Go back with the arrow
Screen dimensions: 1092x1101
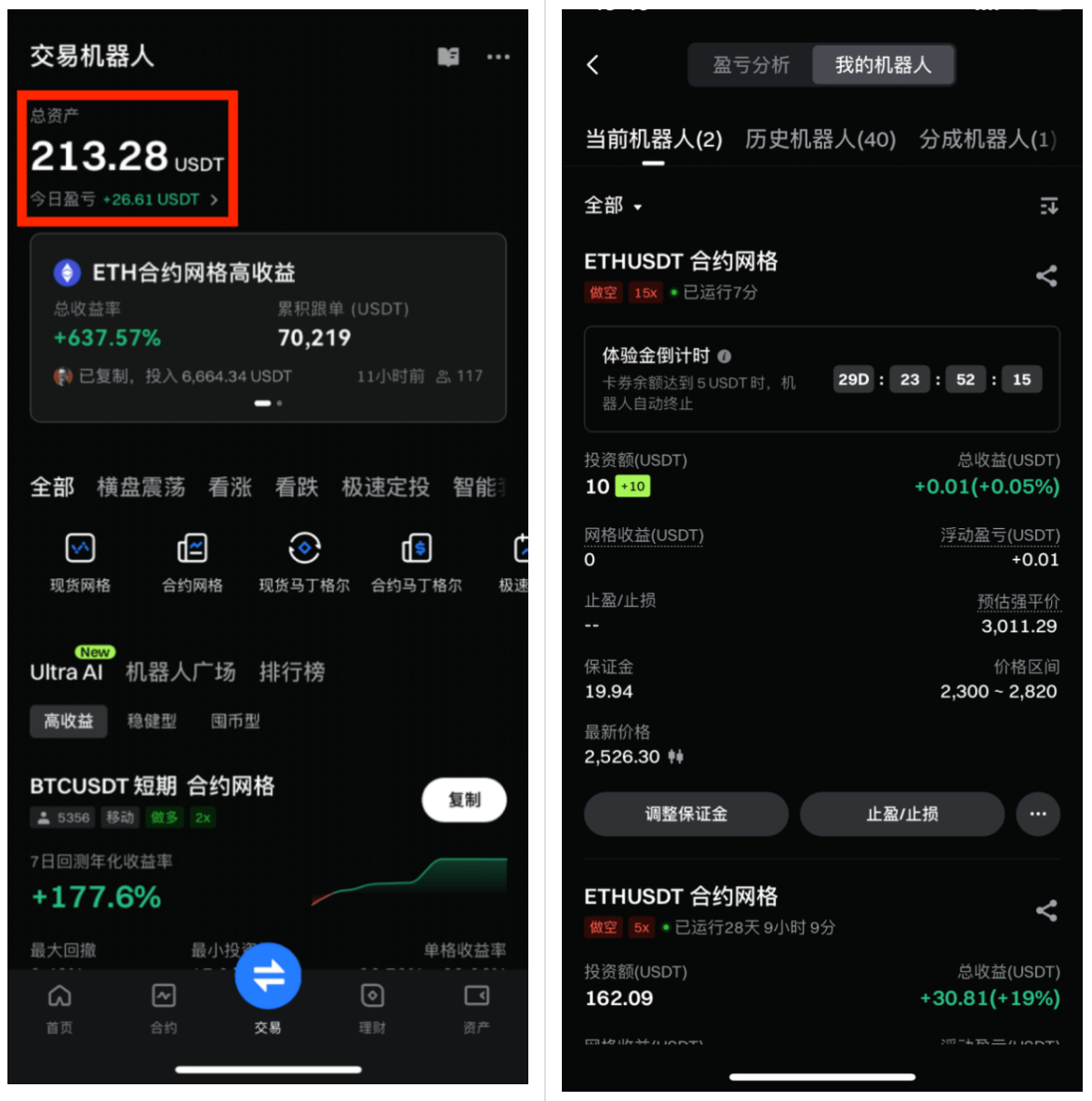point(593,64)
